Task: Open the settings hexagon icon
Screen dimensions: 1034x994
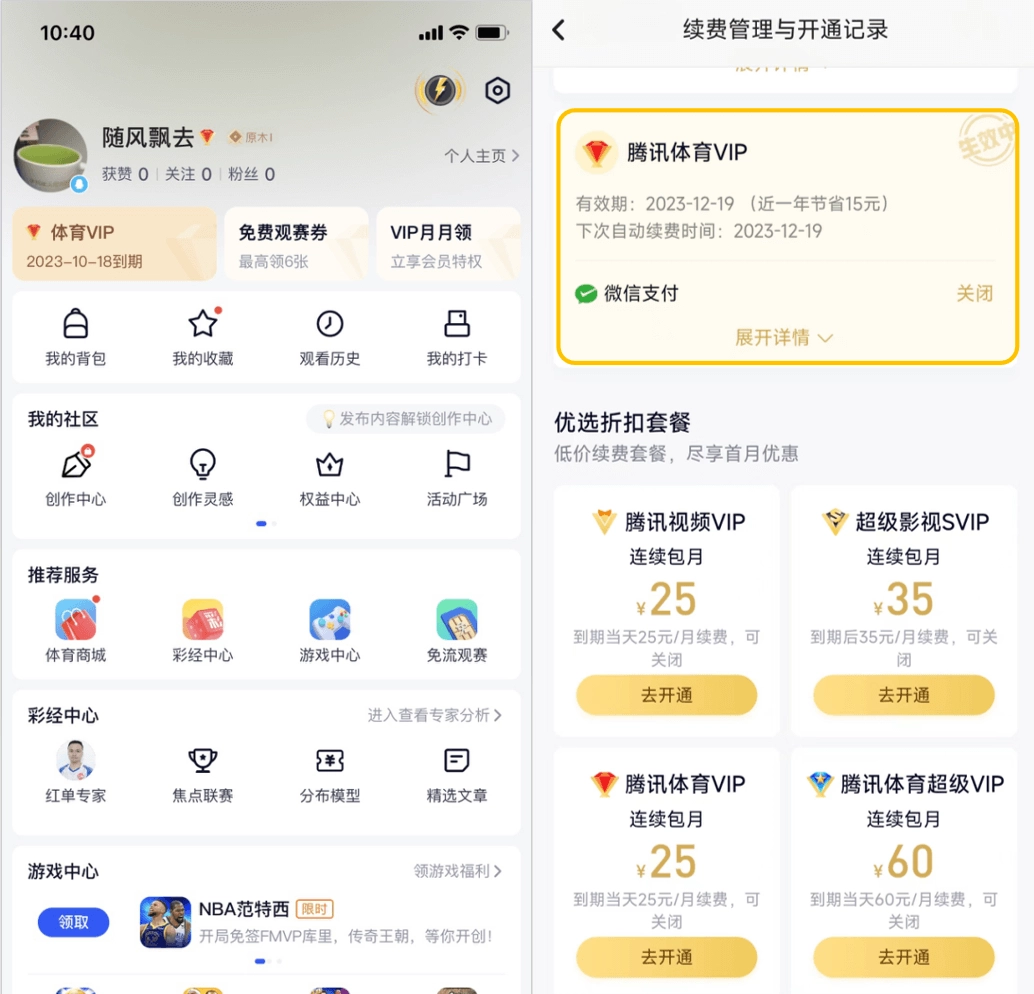Action: [x=497, y=90]
